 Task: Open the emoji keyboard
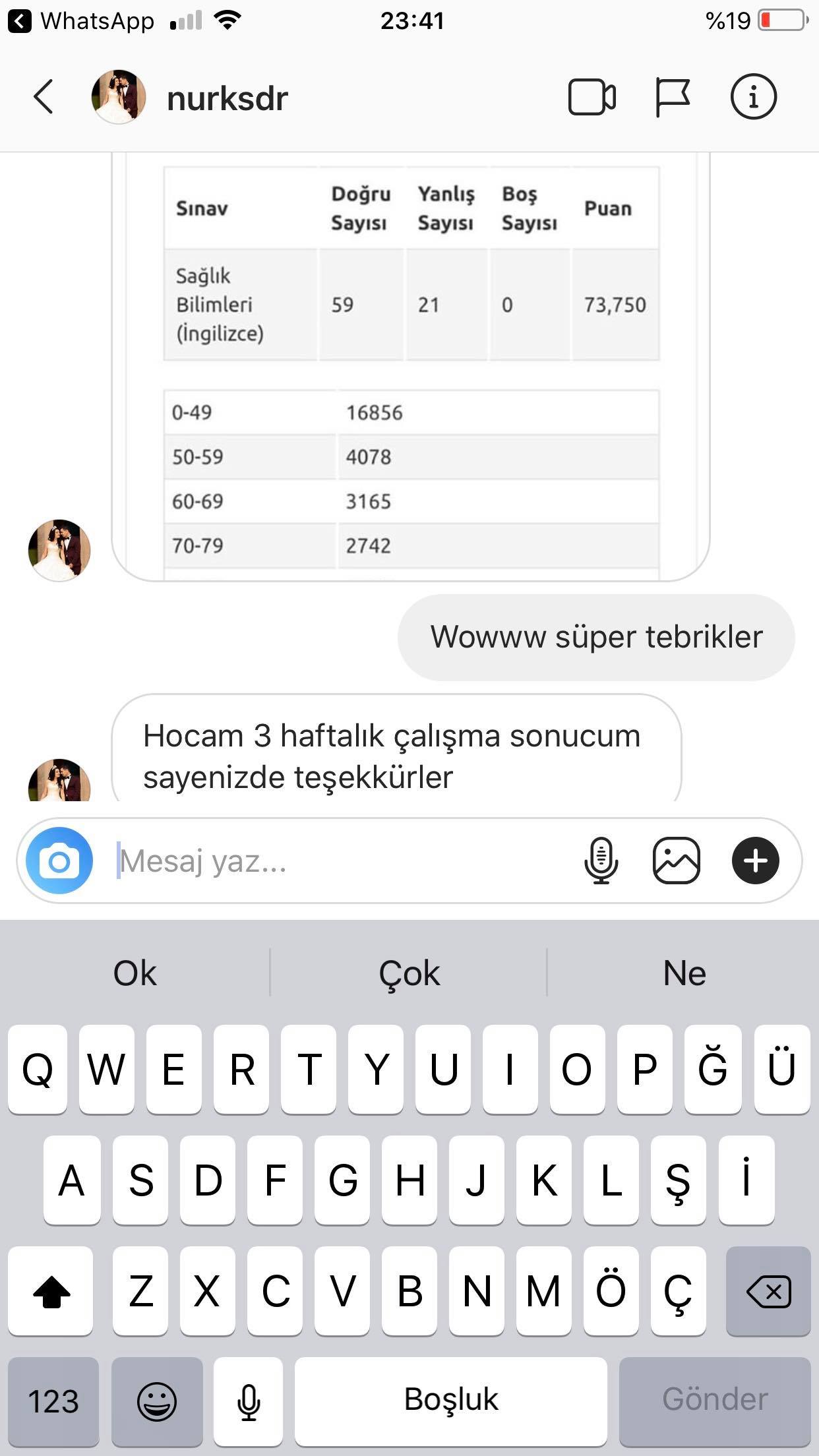coord(156,1401)
